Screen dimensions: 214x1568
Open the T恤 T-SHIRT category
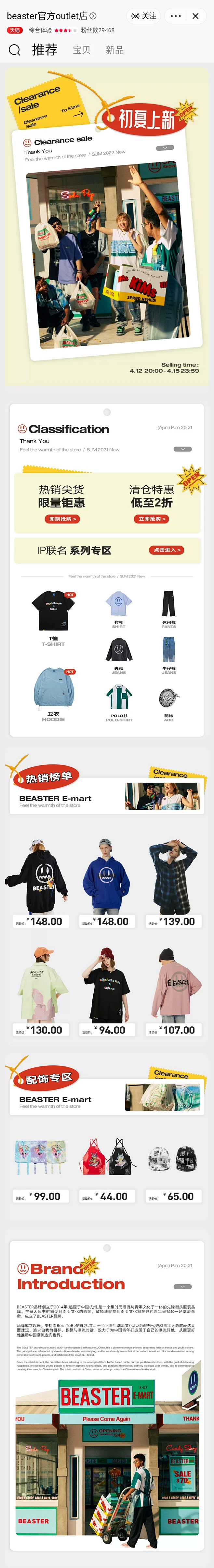point(53,615)
